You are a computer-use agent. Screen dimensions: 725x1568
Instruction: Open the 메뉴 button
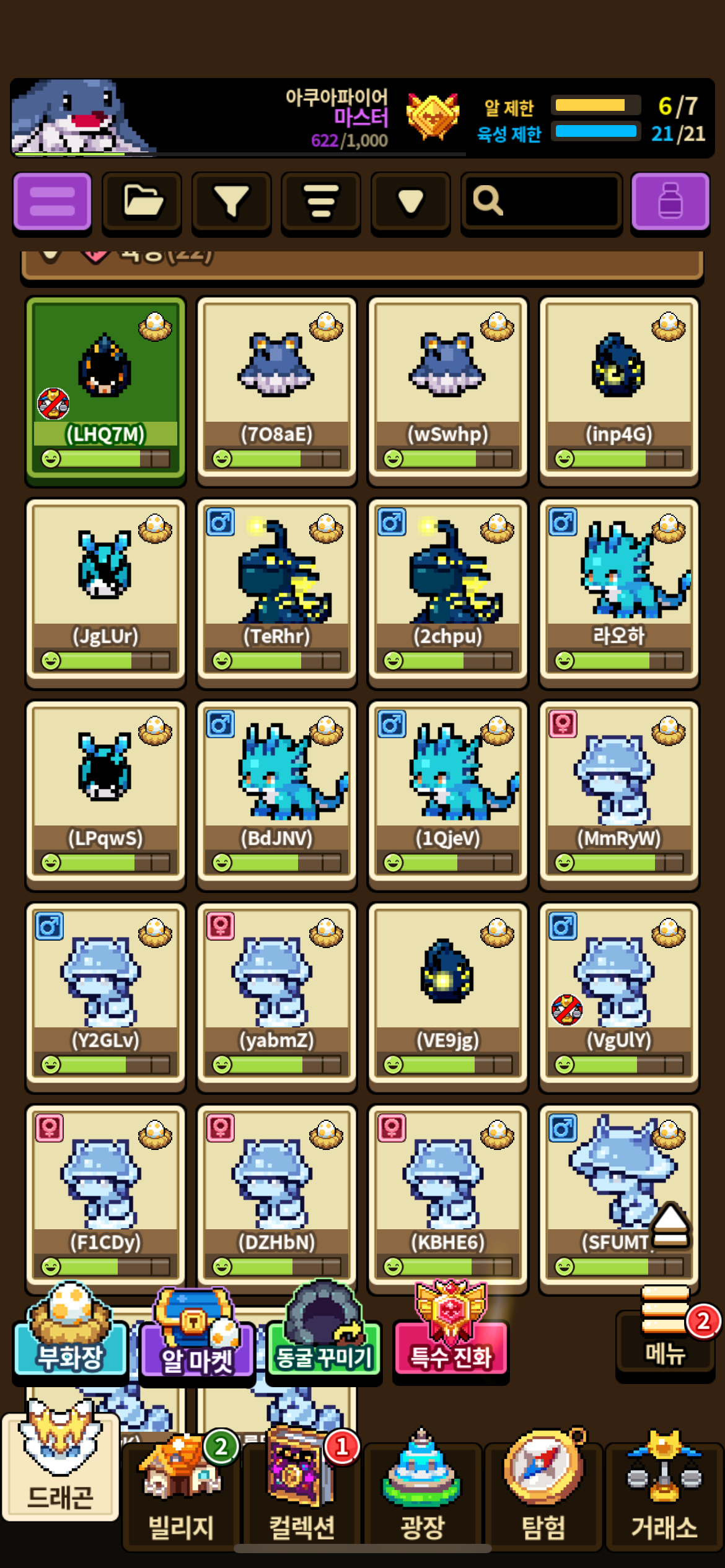pyautogui.click(x=665, y=1338)
